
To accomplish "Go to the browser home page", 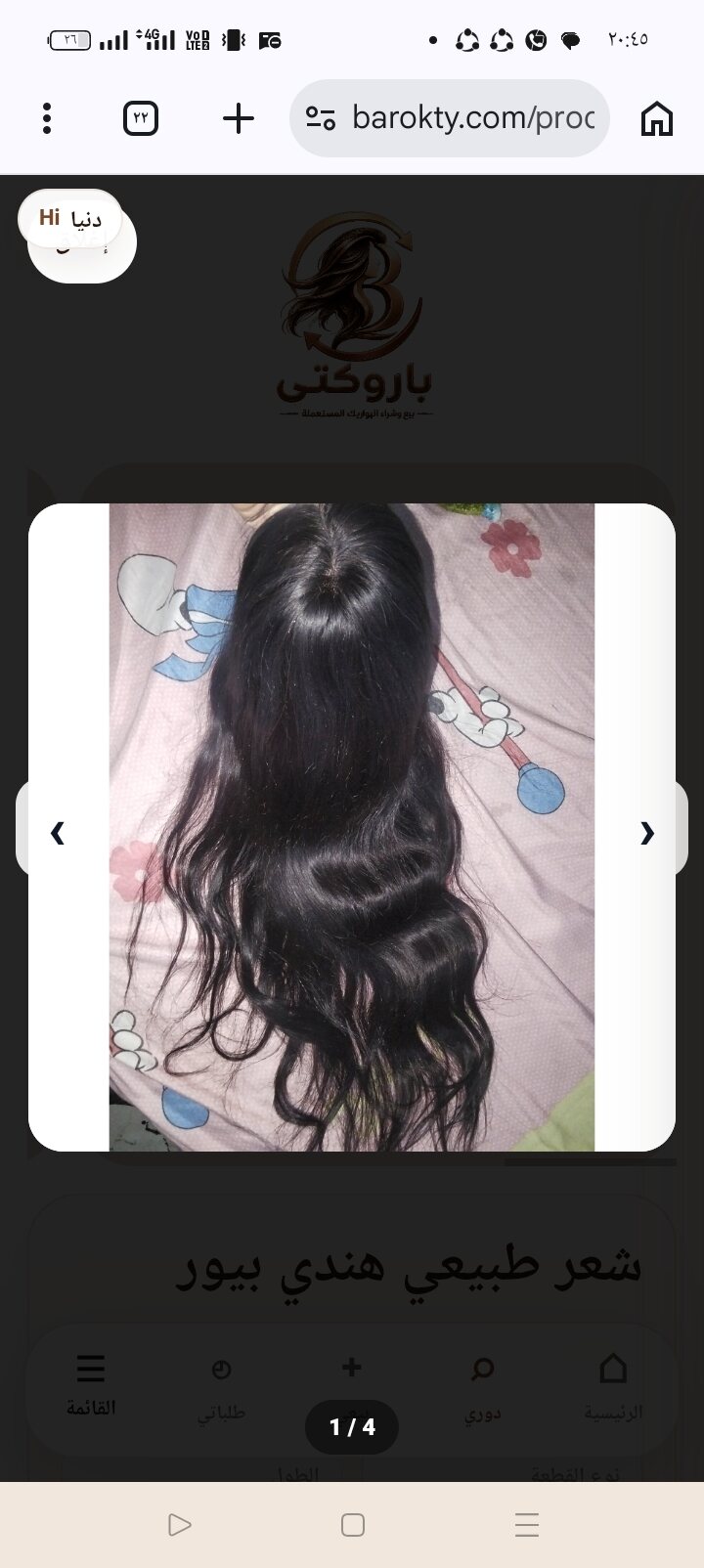I will [657, 118].
